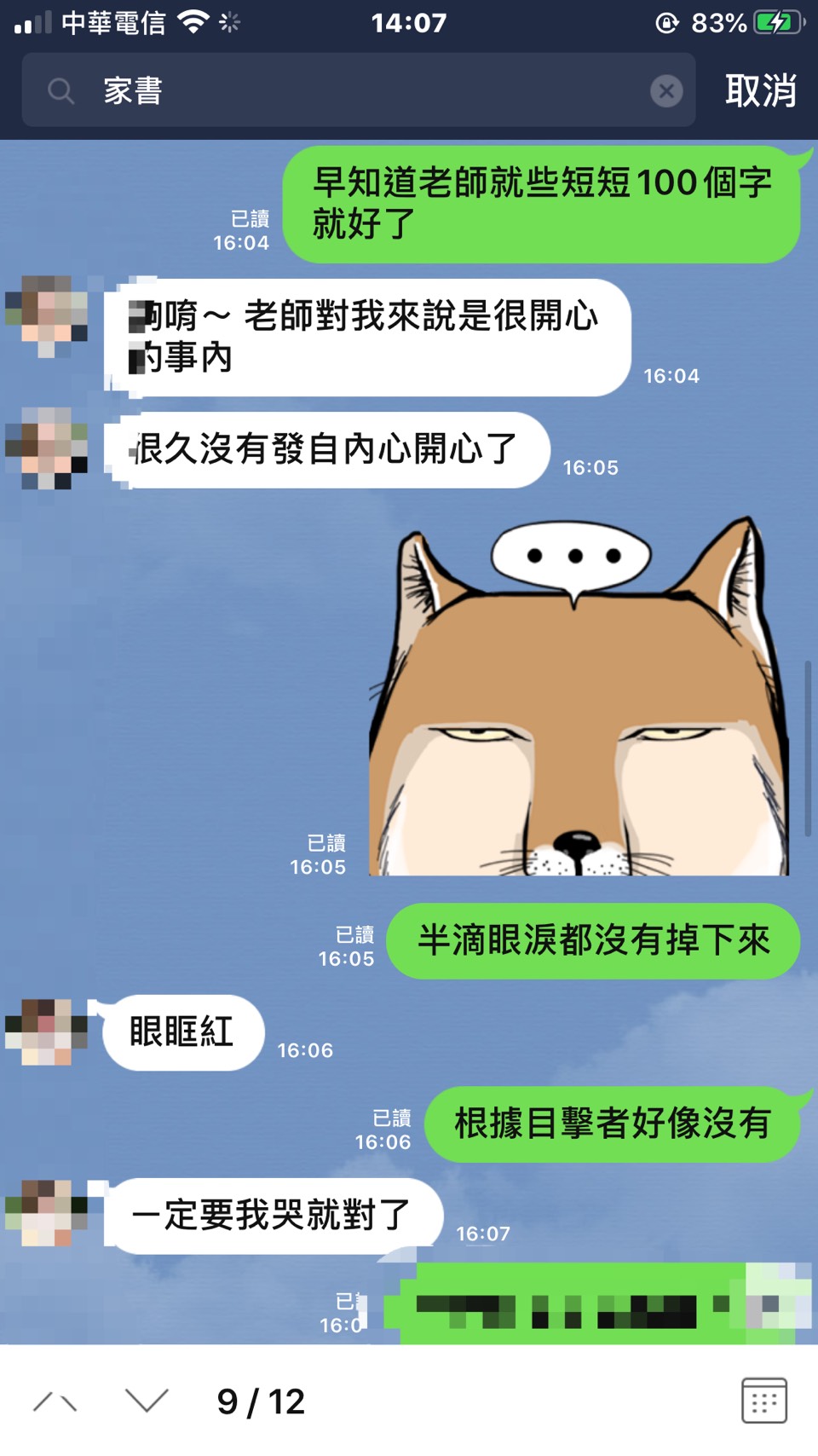Tap the sender's avatar beside 眼眶紅
Screen dimensions: 818x1456
point(47,1032)
